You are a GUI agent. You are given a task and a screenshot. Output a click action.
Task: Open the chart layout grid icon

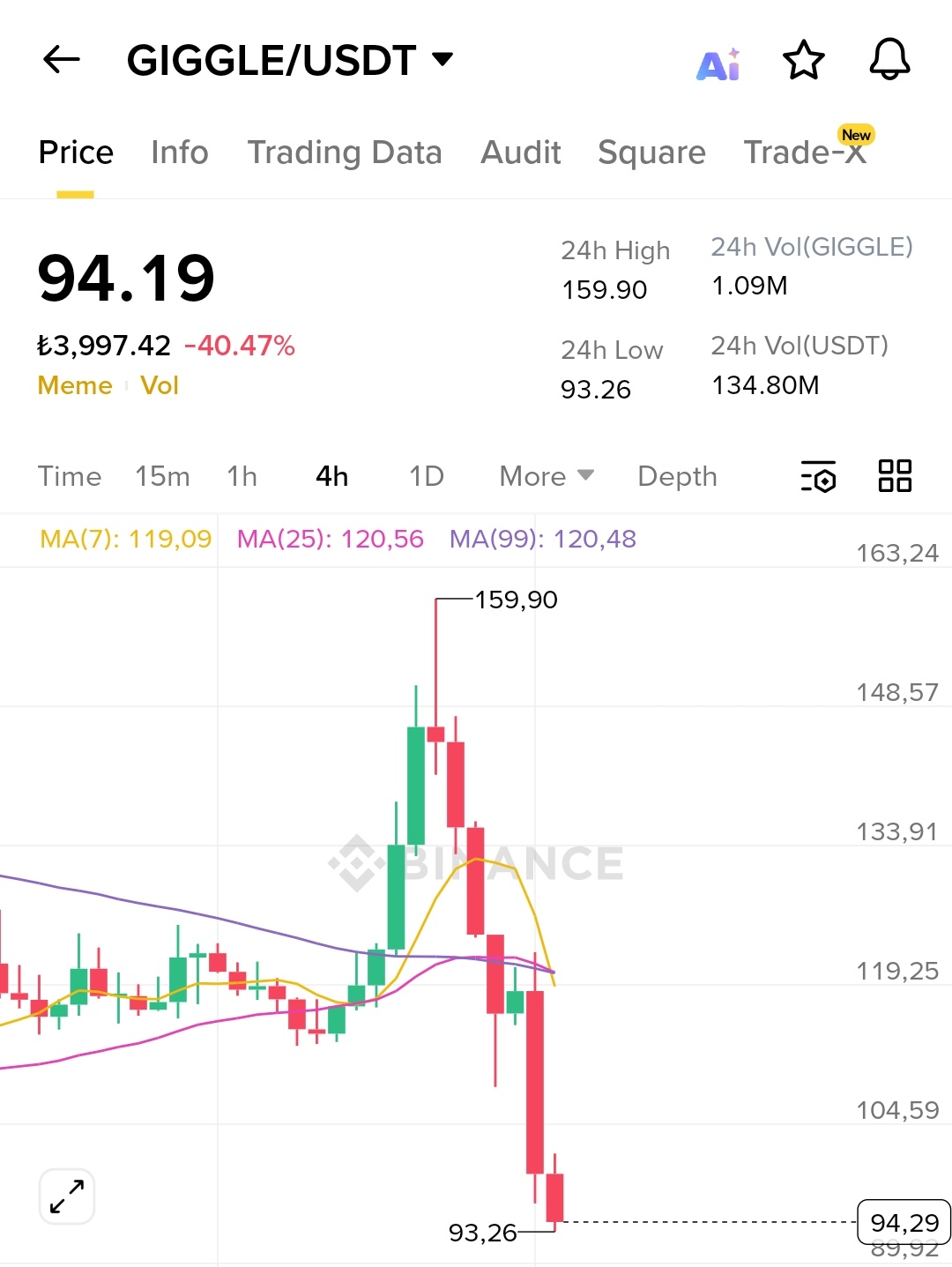[895, 476]
